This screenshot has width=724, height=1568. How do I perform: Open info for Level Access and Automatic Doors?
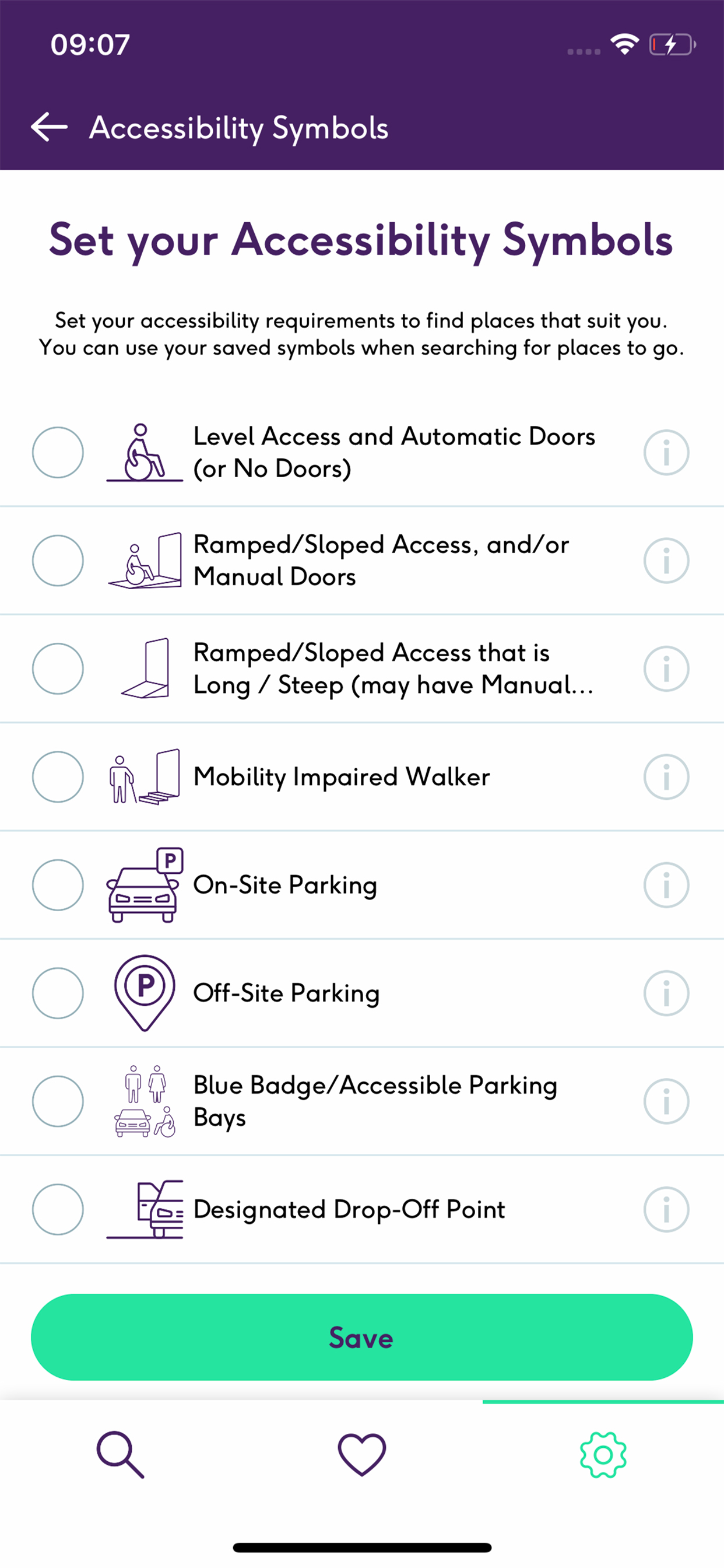pos(666,452)
